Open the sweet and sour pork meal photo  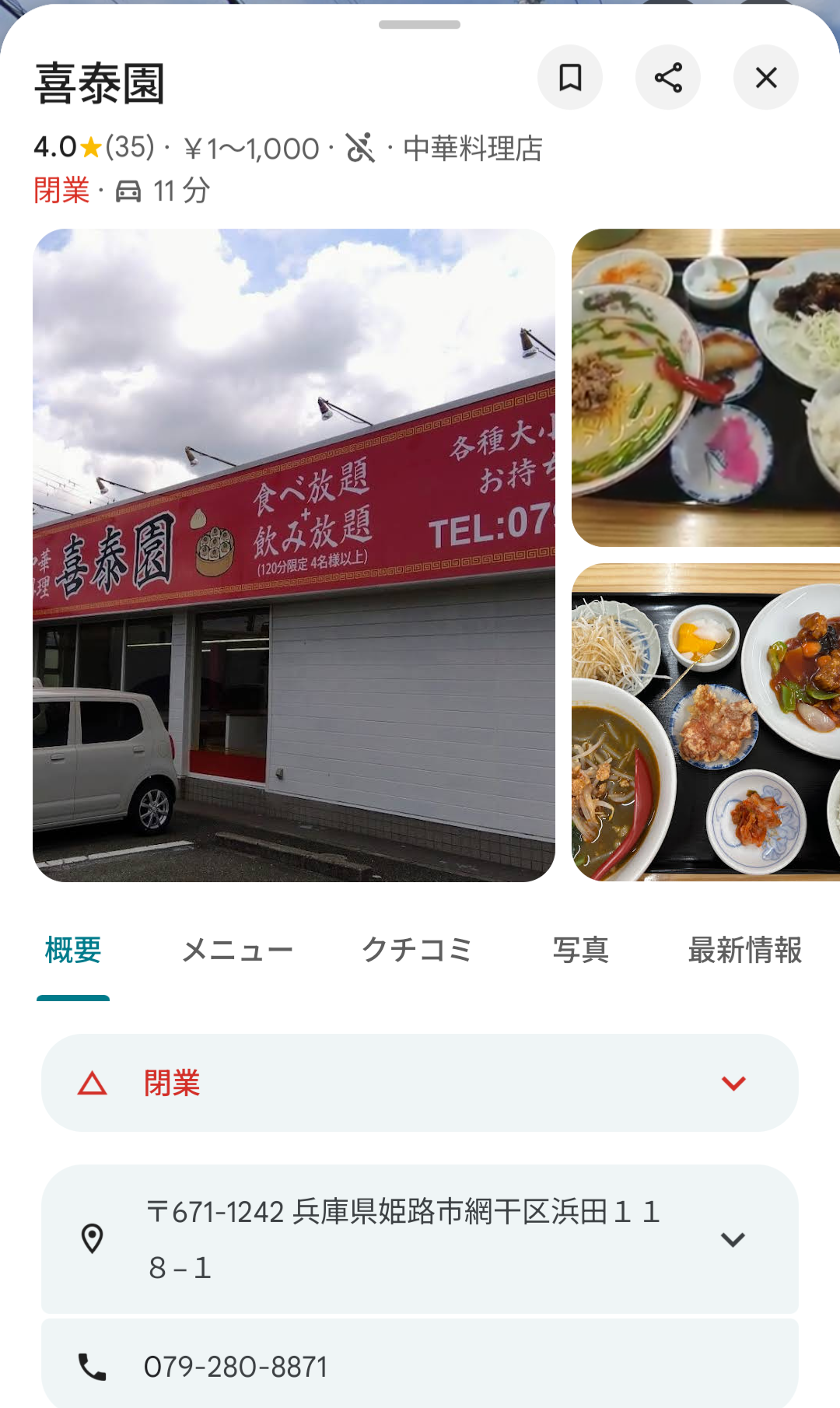[705, 722]
